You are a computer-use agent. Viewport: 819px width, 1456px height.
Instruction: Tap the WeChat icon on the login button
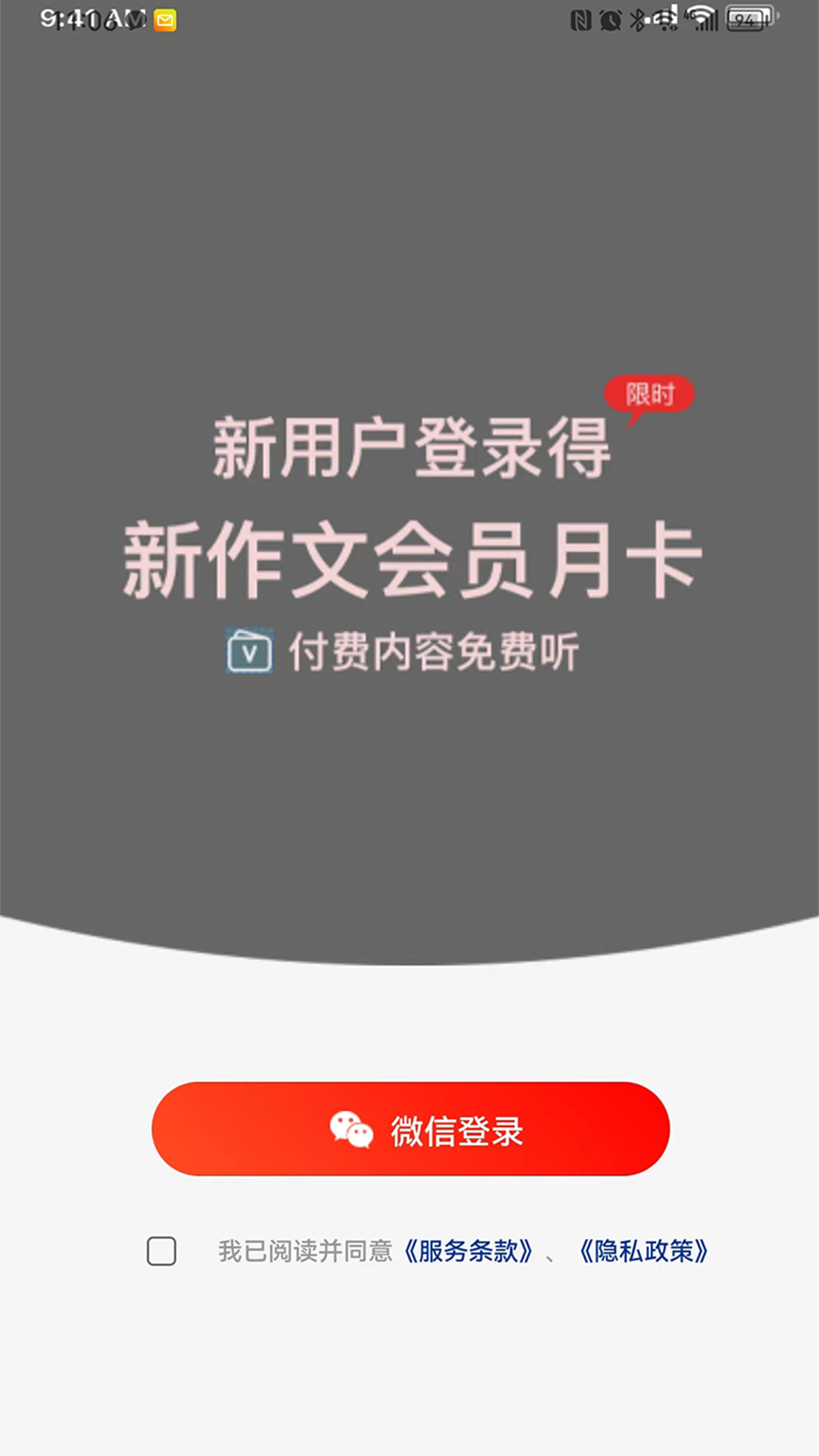coord(350,1130)
